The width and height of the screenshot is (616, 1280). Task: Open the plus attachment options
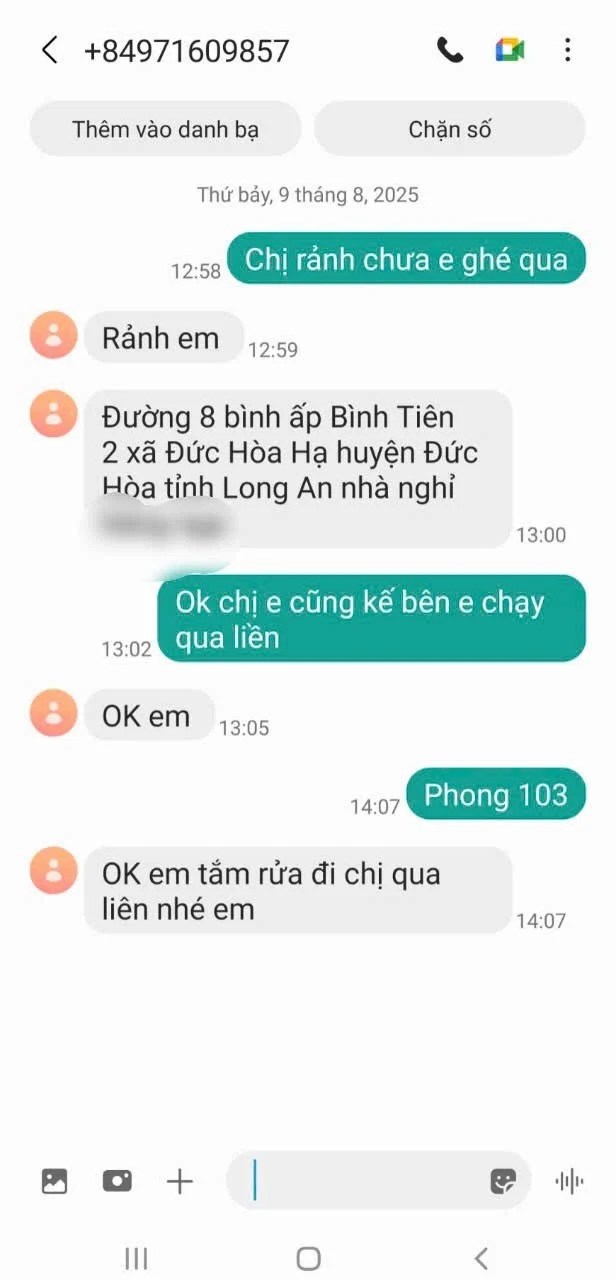click(179, 1181)
